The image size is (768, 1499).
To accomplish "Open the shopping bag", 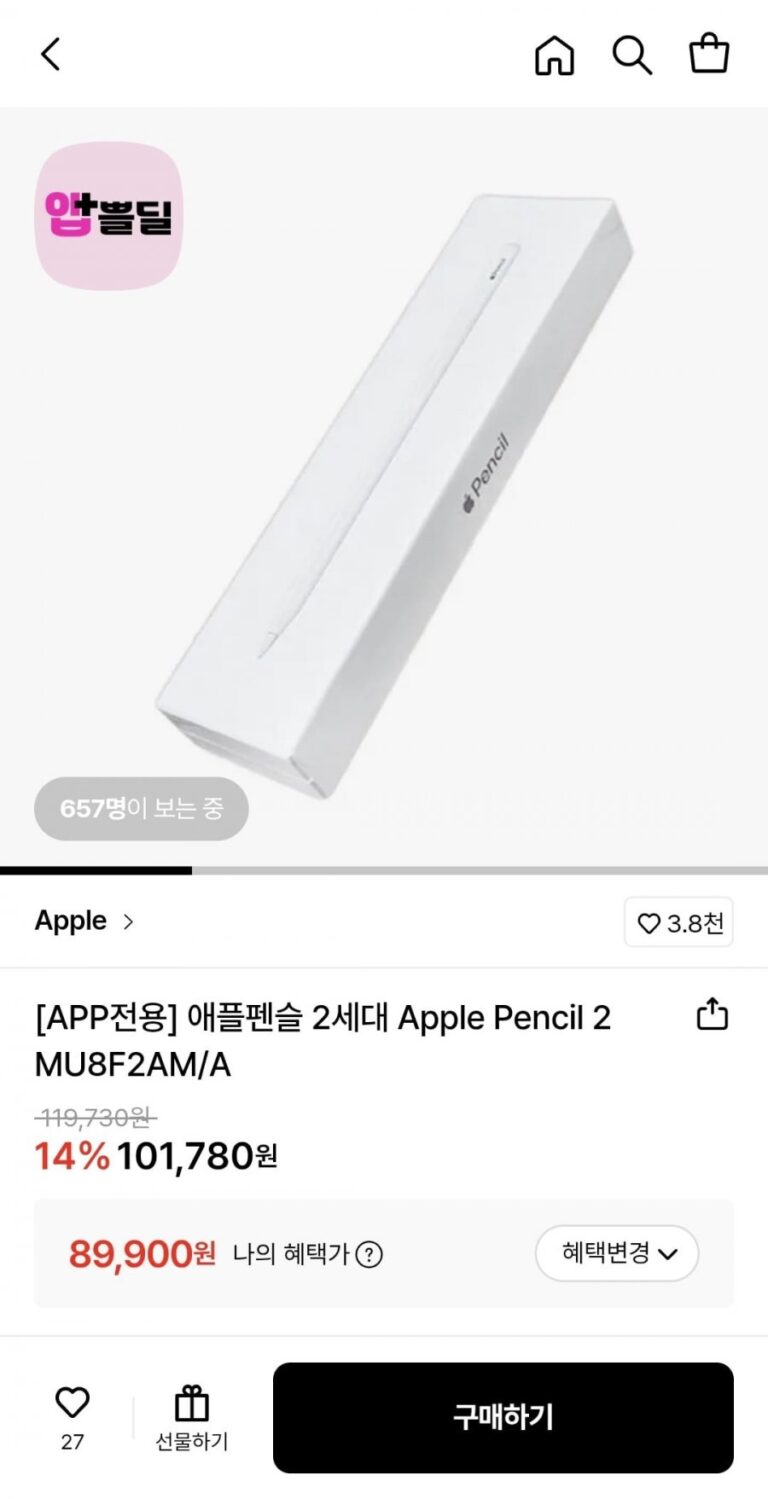I will tap(709, 54).
